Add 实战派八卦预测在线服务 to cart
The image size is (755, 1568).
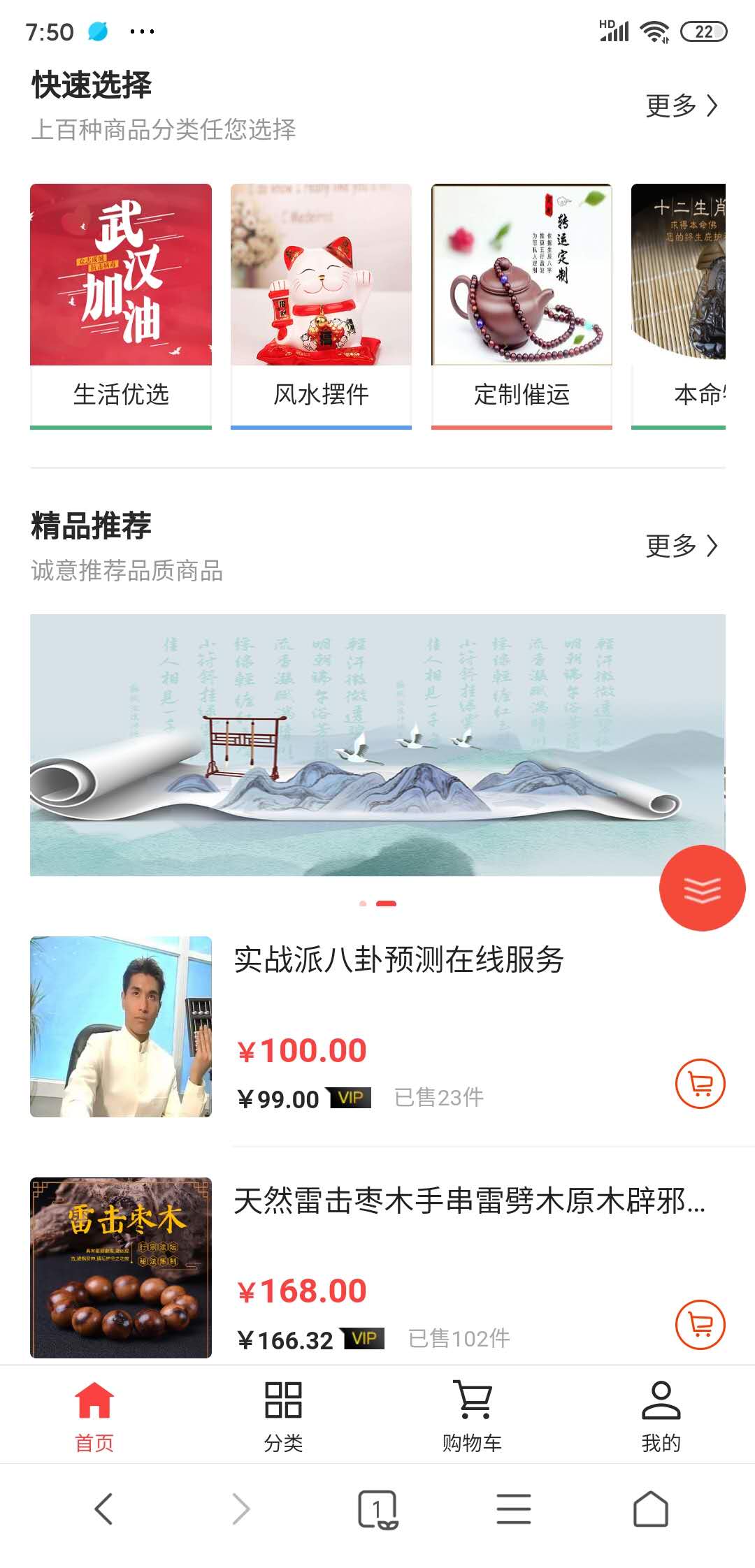(x=700, y=1084)
